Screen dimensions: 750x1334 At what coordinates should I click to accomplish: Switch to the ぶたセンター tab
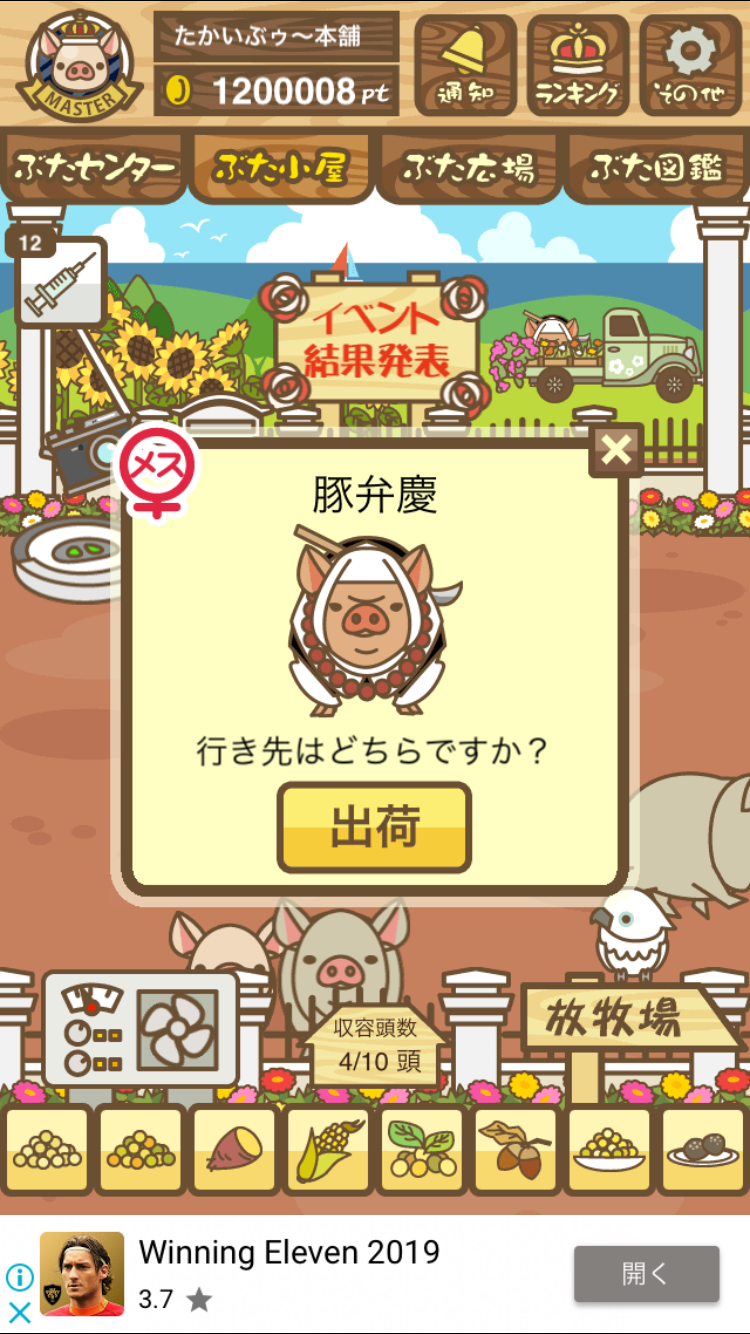pos(95,168)
